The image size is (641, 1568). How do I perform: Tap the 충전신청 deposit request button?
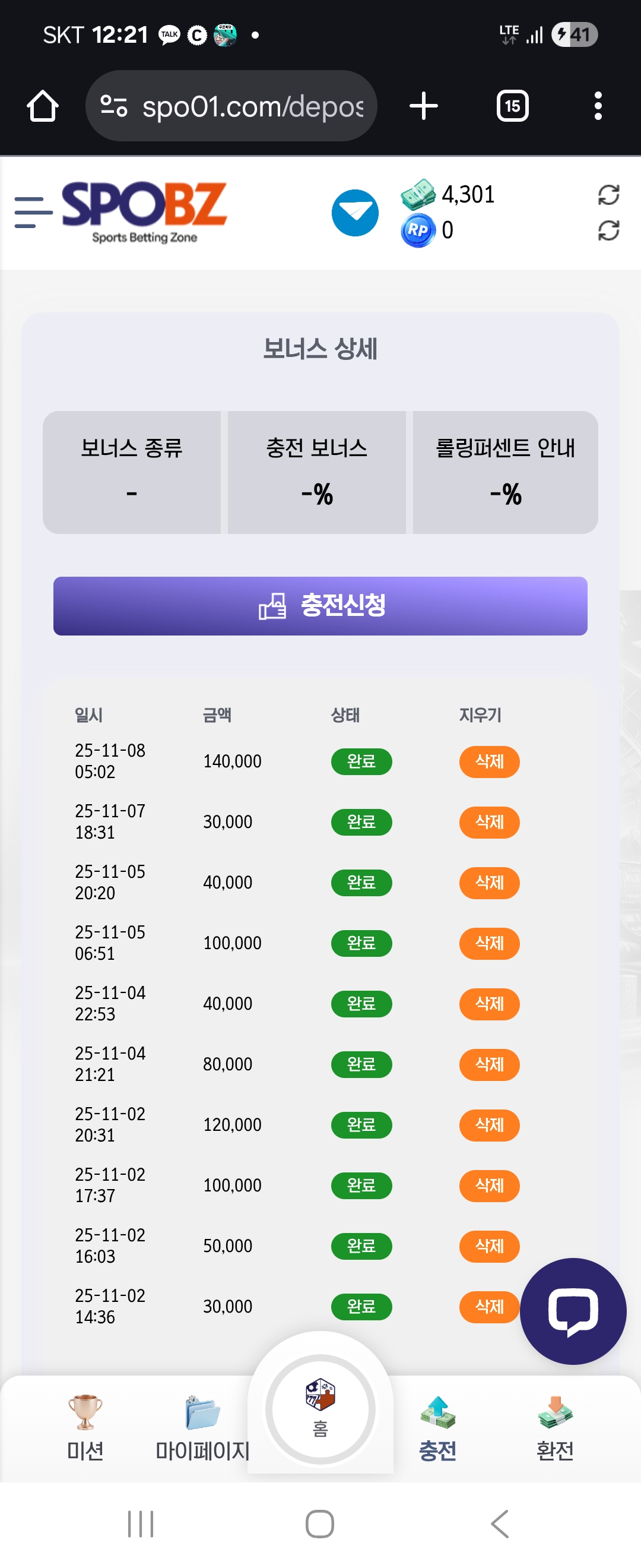[x=320, y=606]
